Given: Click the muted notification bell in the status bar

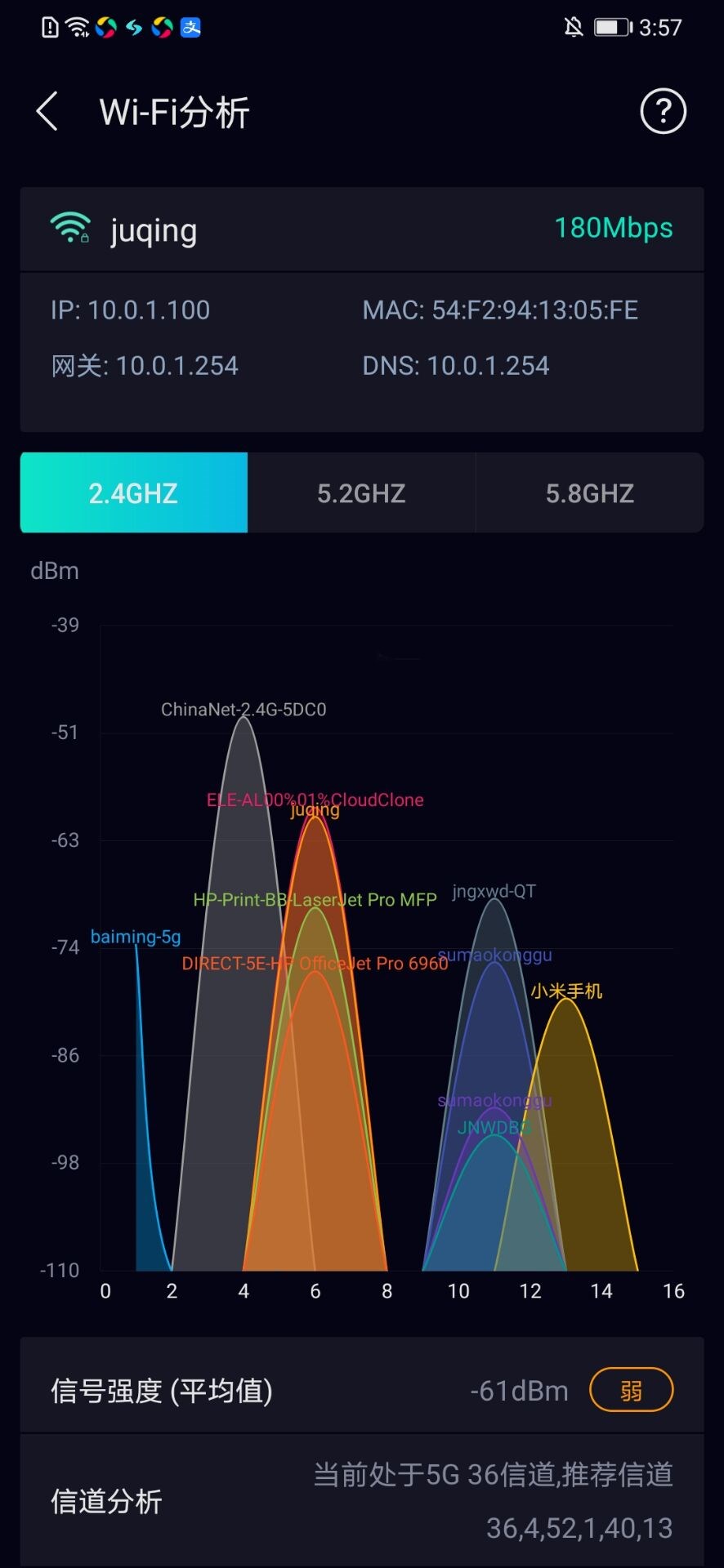Looking at the screenshot, I should [x=574, y=27].
